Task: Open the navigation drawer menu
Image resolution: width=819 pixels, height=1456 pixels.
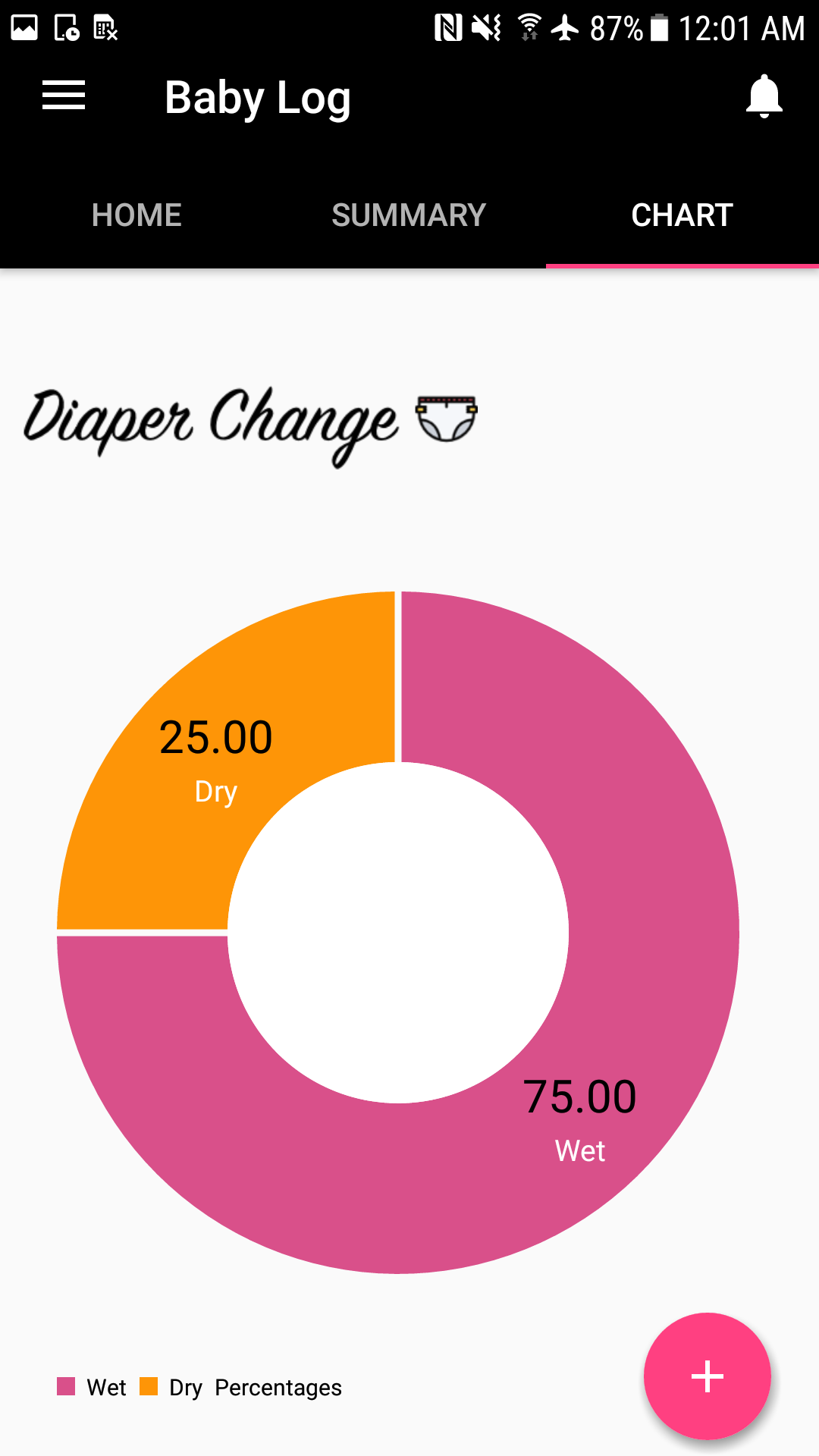Action: coord(64,96)
